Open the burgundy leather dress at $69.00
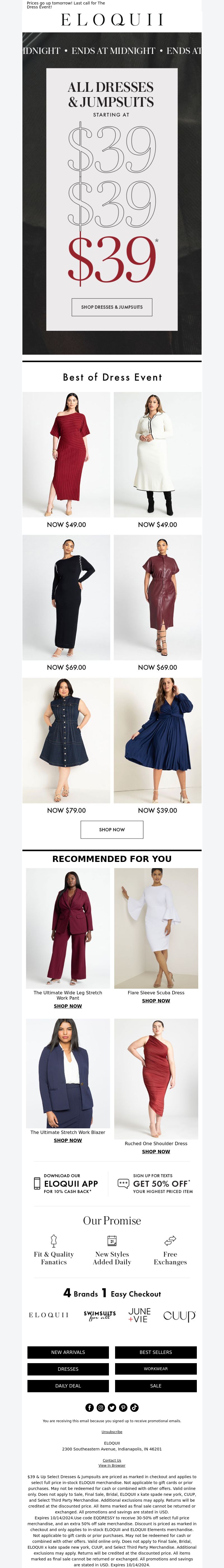 tap(158, 597)
